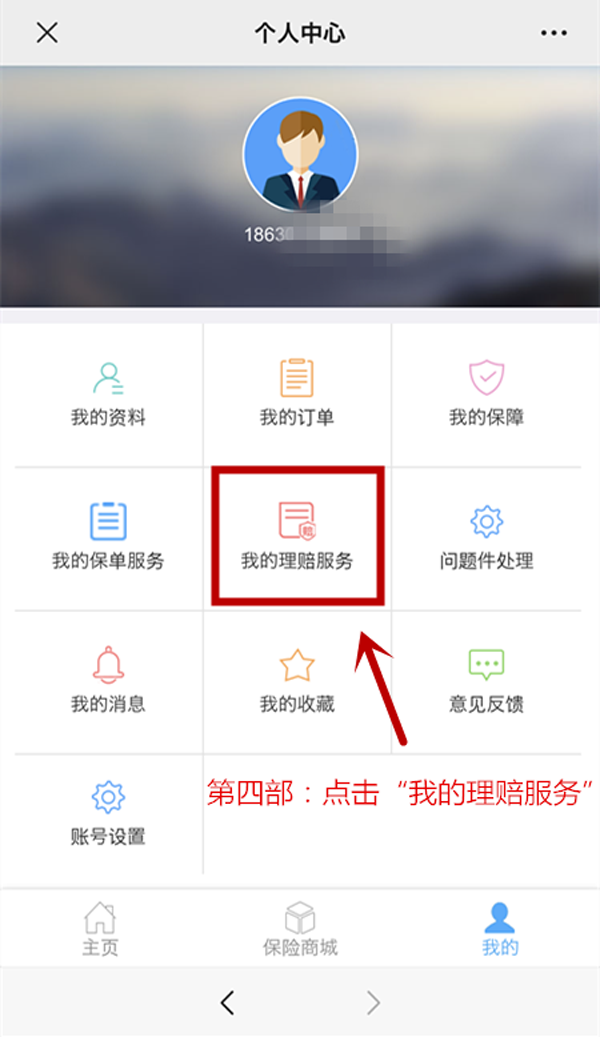
Task: Close the 个人中心 page
Action: click(x=47, y=33)
